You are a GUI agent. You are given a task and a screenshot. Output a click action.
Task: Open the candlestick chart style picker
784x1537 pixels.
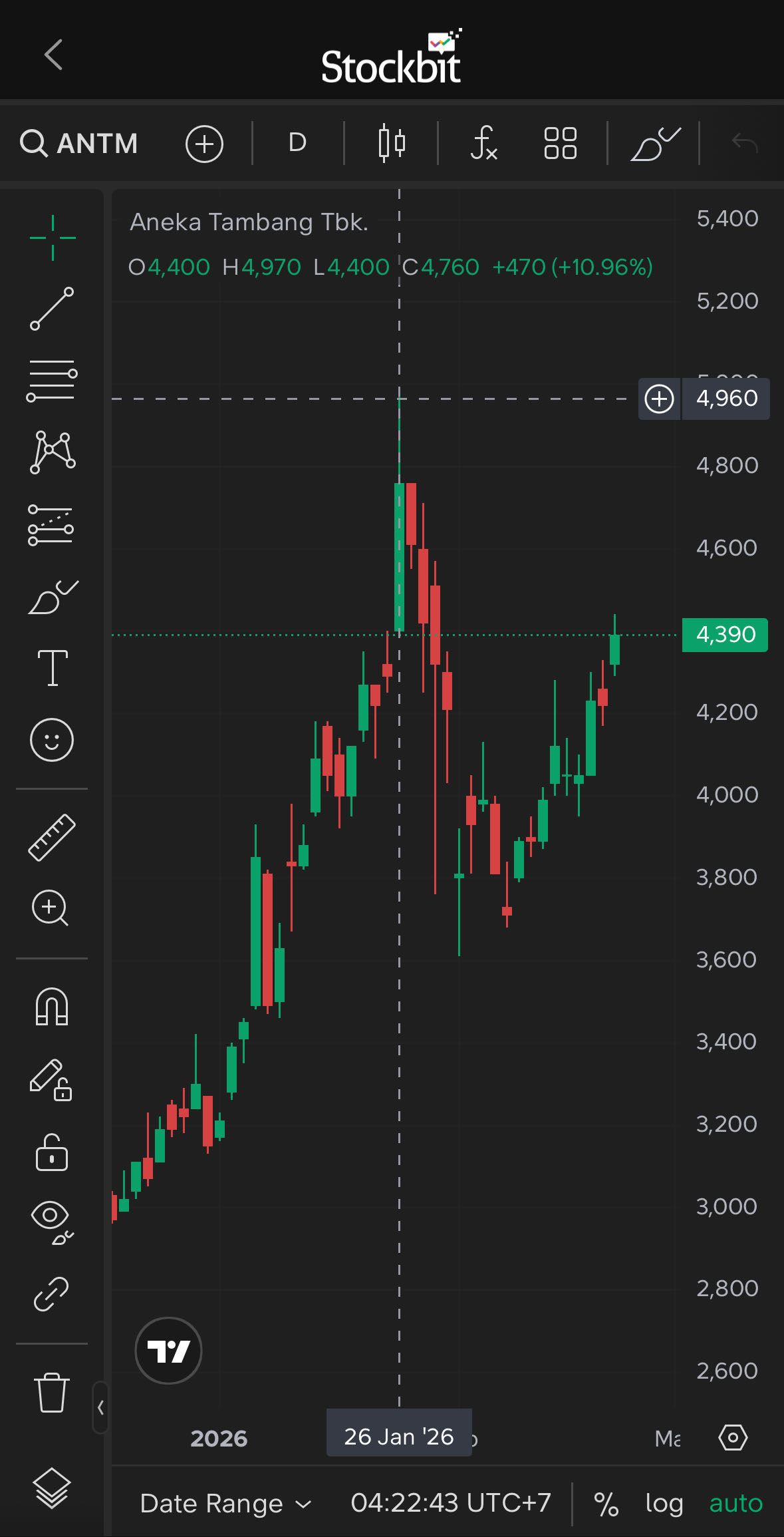pyautogui.click(x=391, y=144)
